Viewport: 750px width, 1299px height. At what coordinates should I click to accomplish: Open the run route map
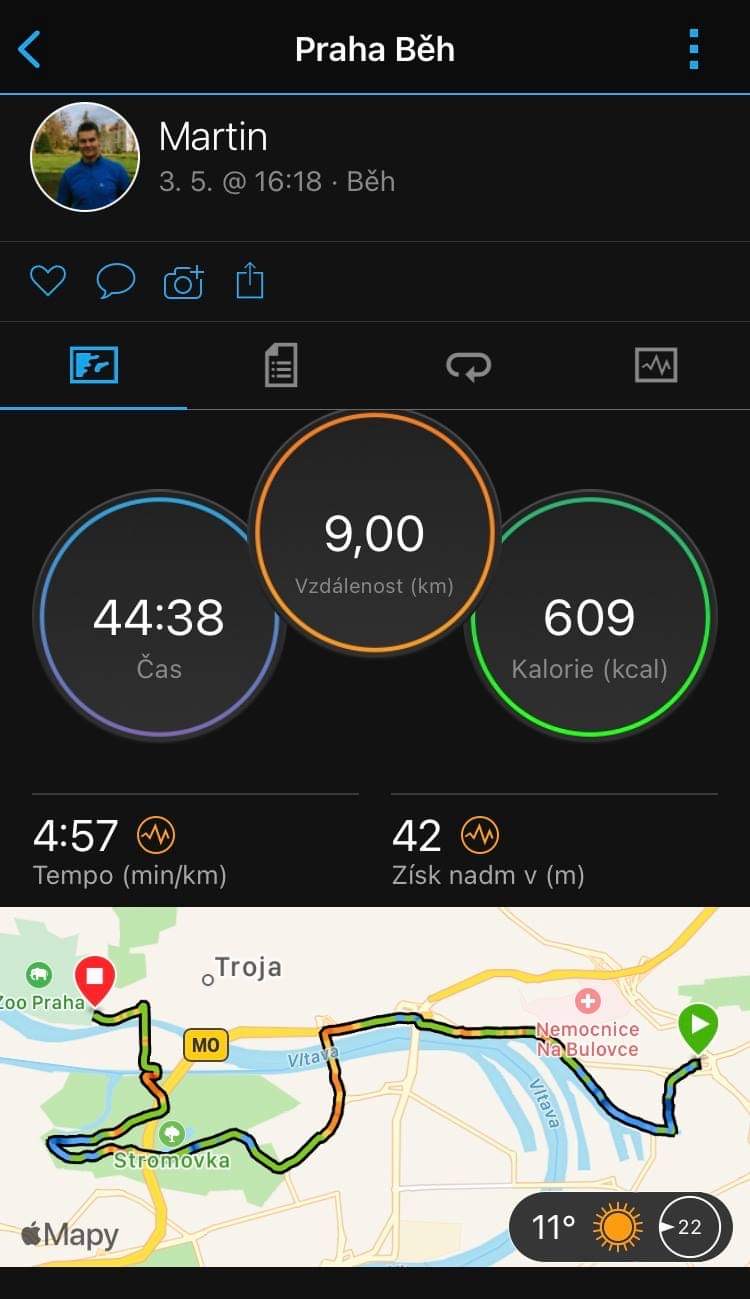pyautogui.click(x=375, y=1086)
